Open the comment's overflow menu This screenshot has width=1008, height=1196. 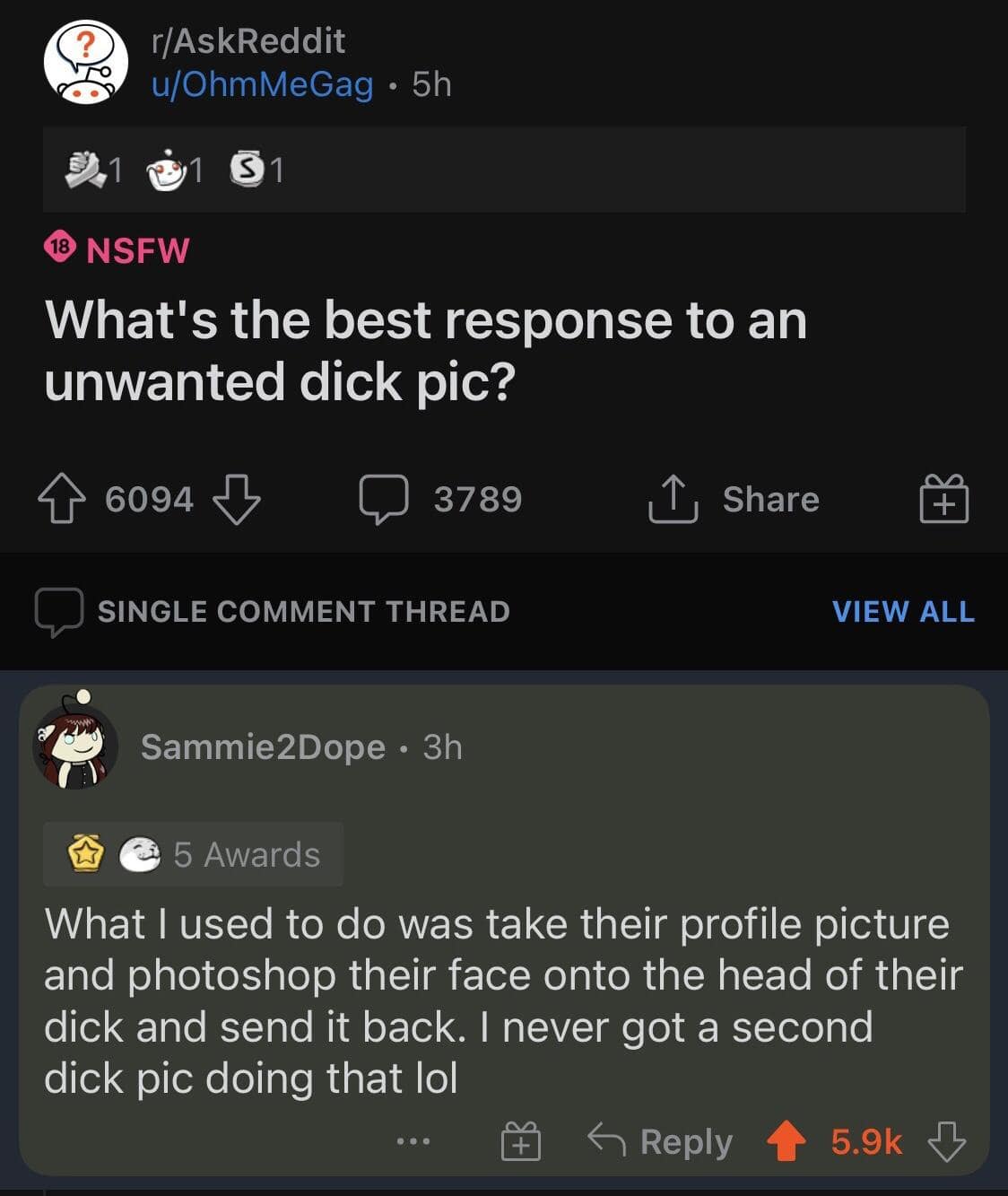coord(413,1142)
